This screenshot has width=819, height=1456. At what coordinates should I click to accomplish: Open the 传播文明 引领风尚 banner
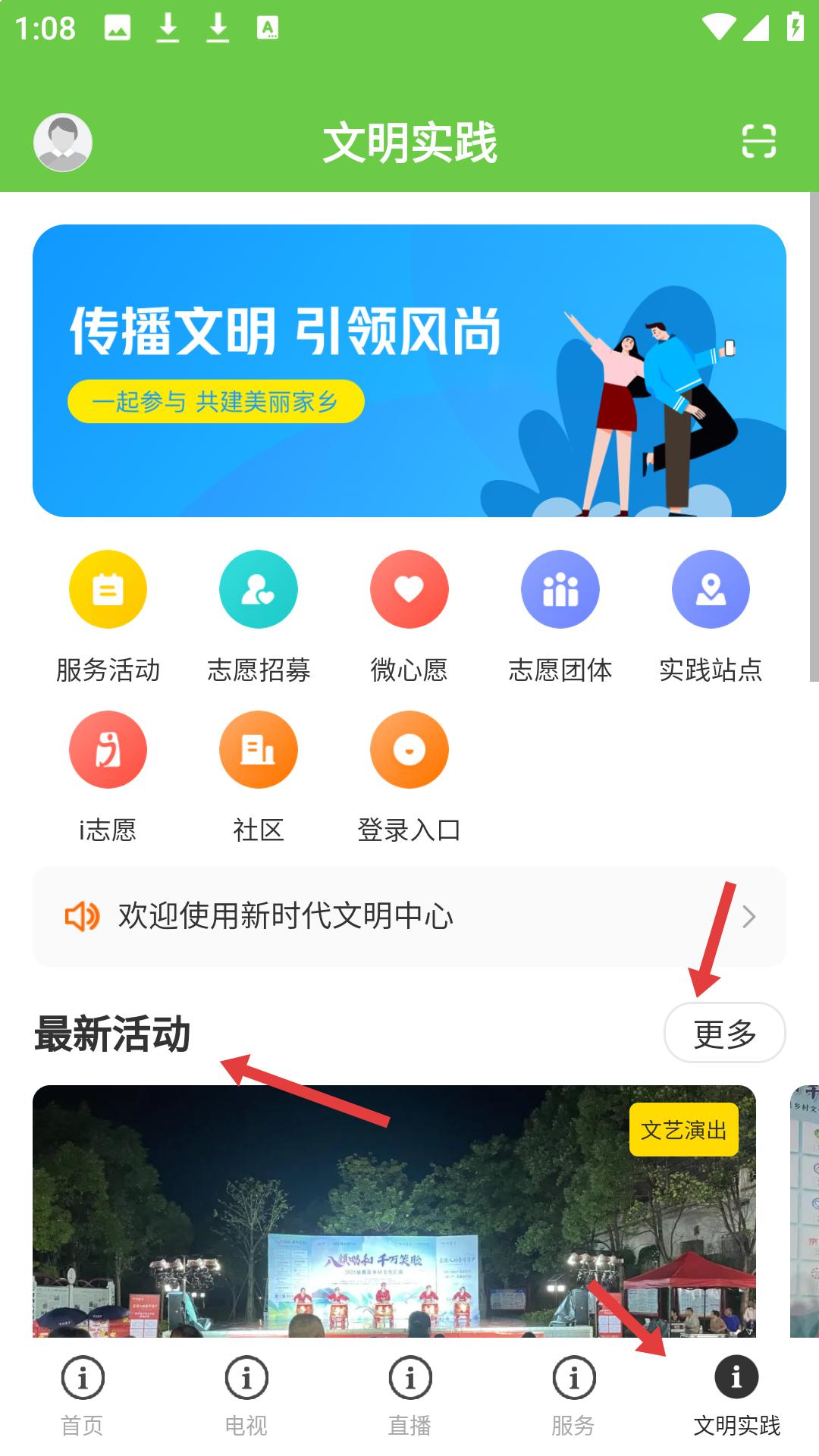409,370
